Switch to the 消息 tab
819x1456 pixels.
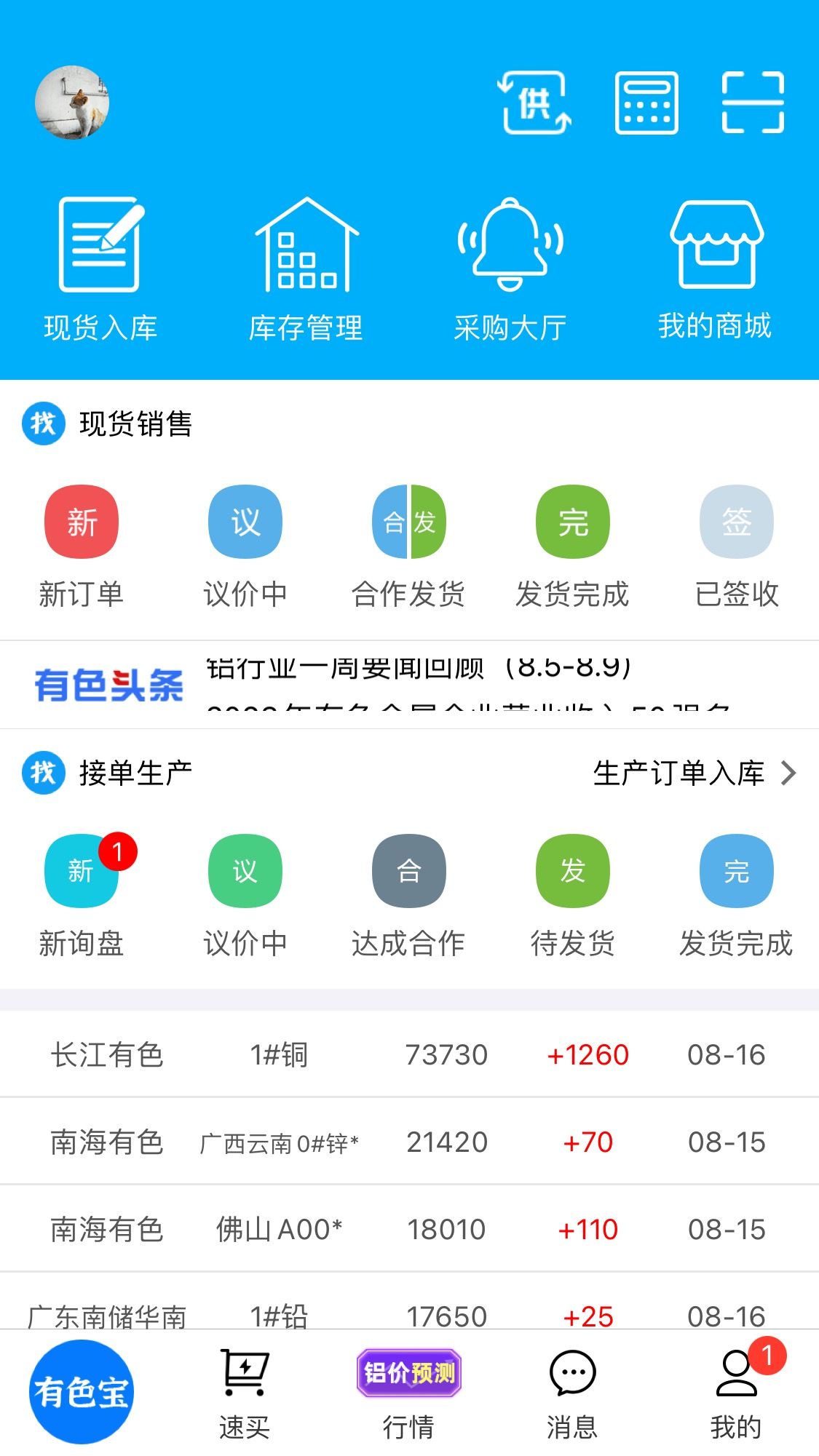tap(573, 1394)
